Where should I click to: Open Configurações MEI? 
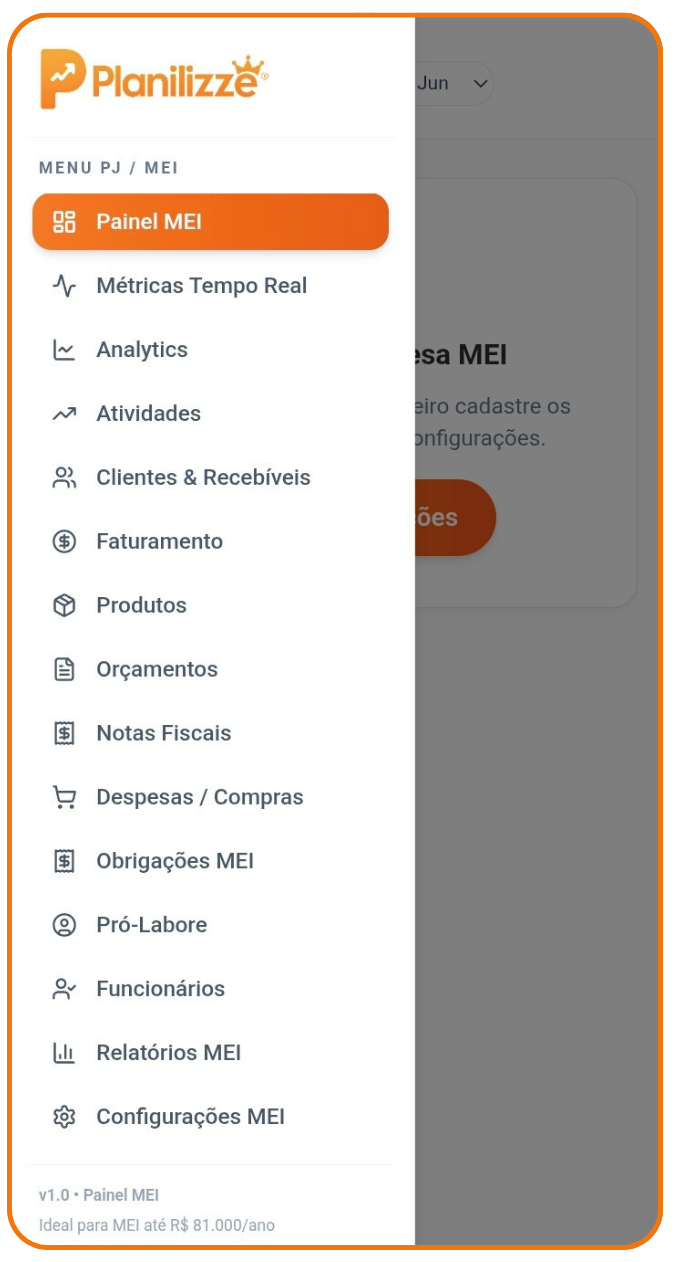pyautogui.click(x=190, y=1118)
